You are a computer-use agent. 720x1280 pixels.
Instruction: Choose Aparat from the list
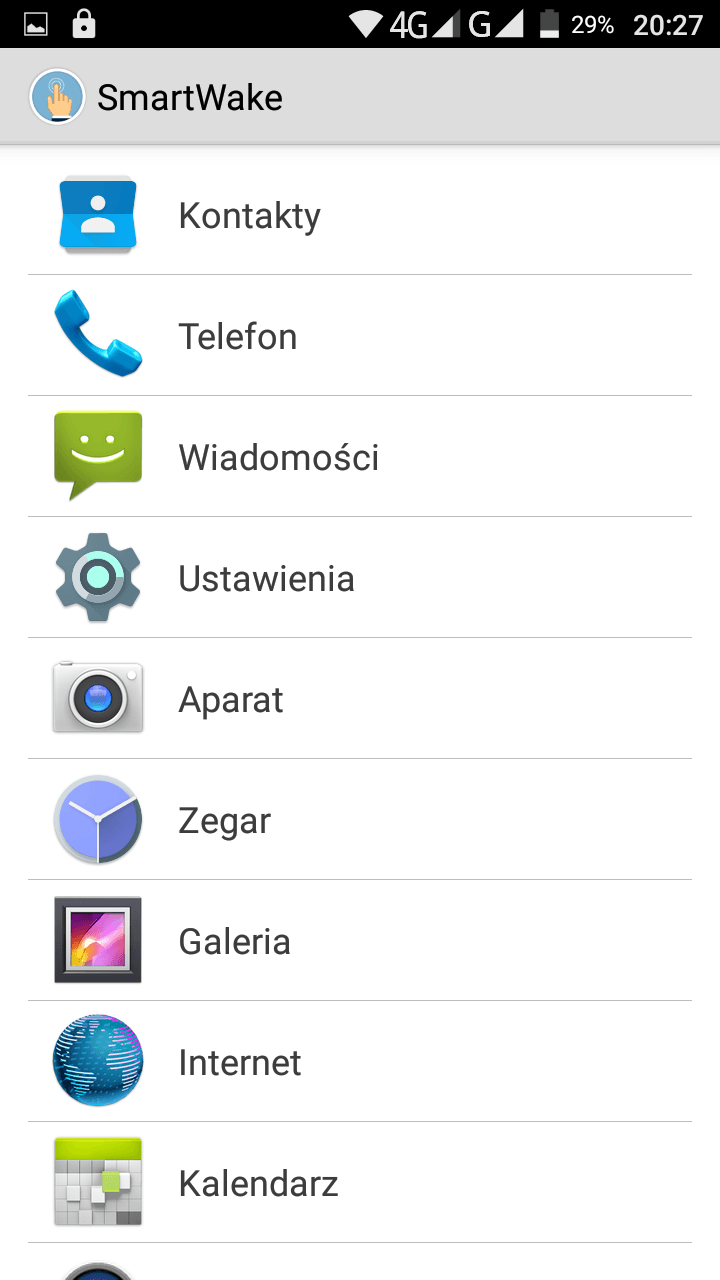(360, 699)
